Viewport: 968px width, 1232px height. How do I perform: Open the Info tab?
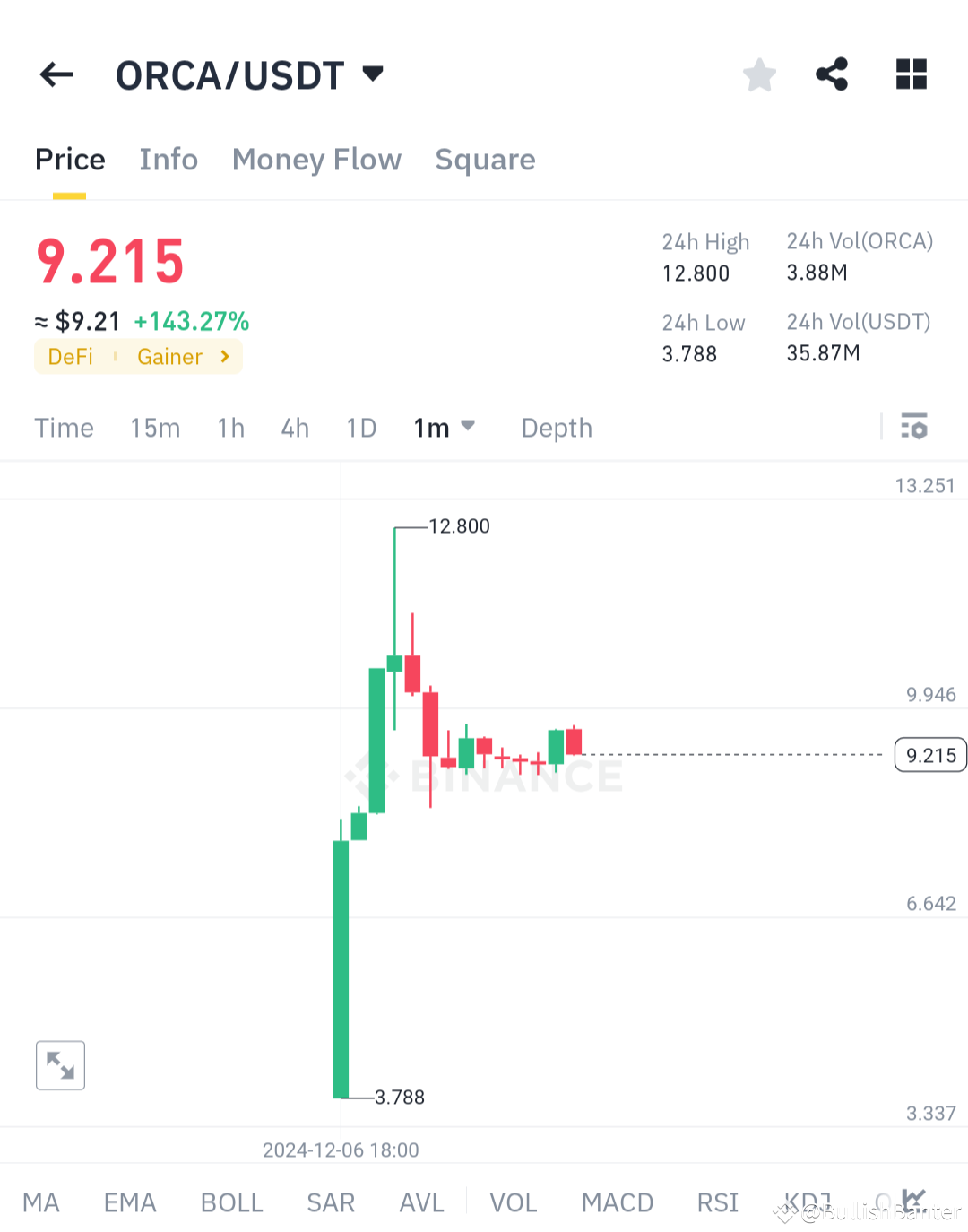pos(169,160)
